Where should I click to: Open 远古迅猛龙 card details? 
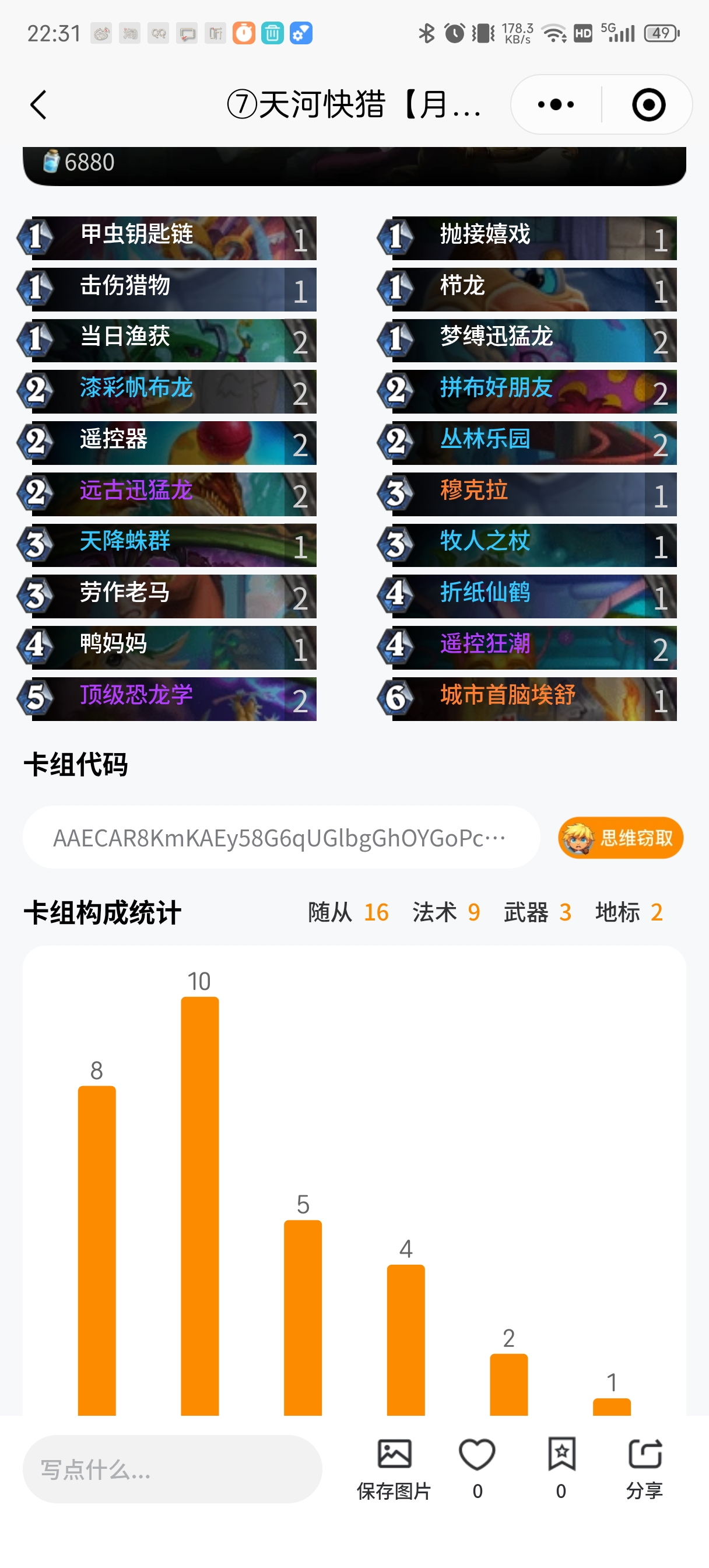coord(167,494)
